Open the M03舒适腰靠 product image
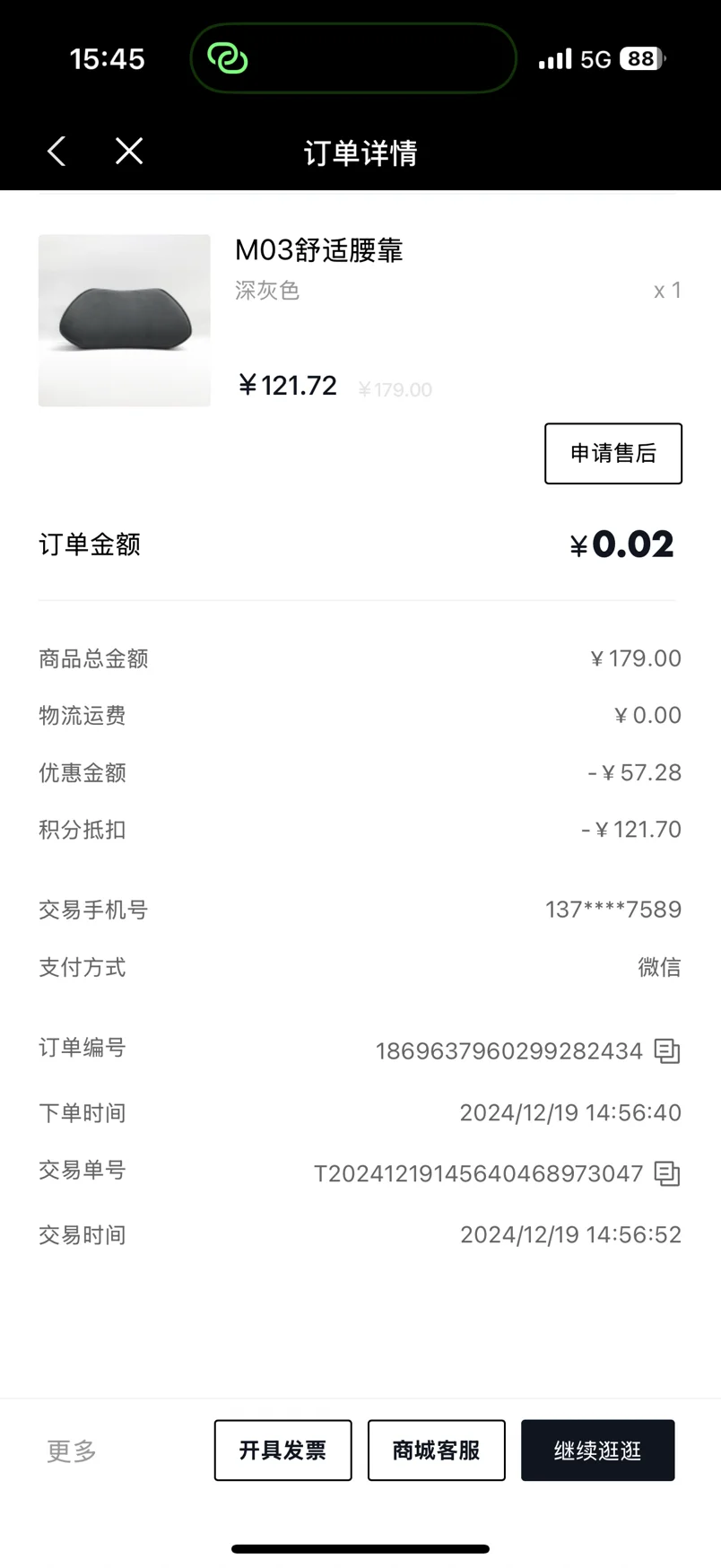The image size is (721, 1568). click(x=125, y=320)
